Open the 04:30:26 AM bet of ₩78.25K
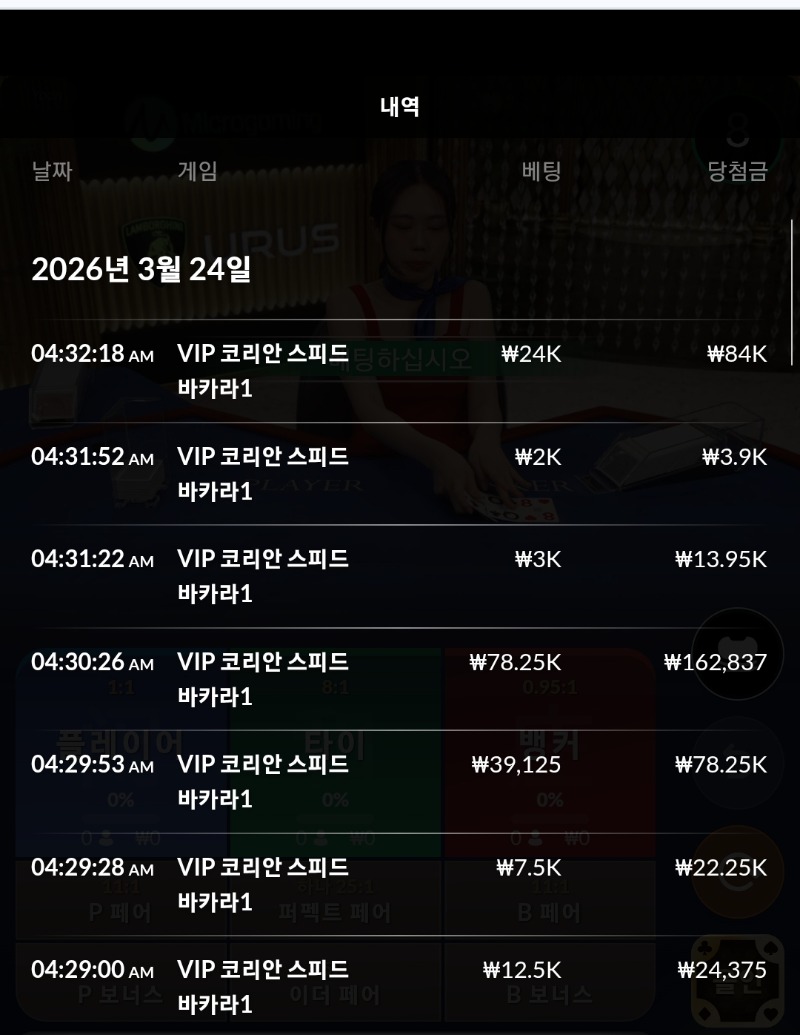The height and width of the screenshot is (1035, 800). tap(398, 679)
